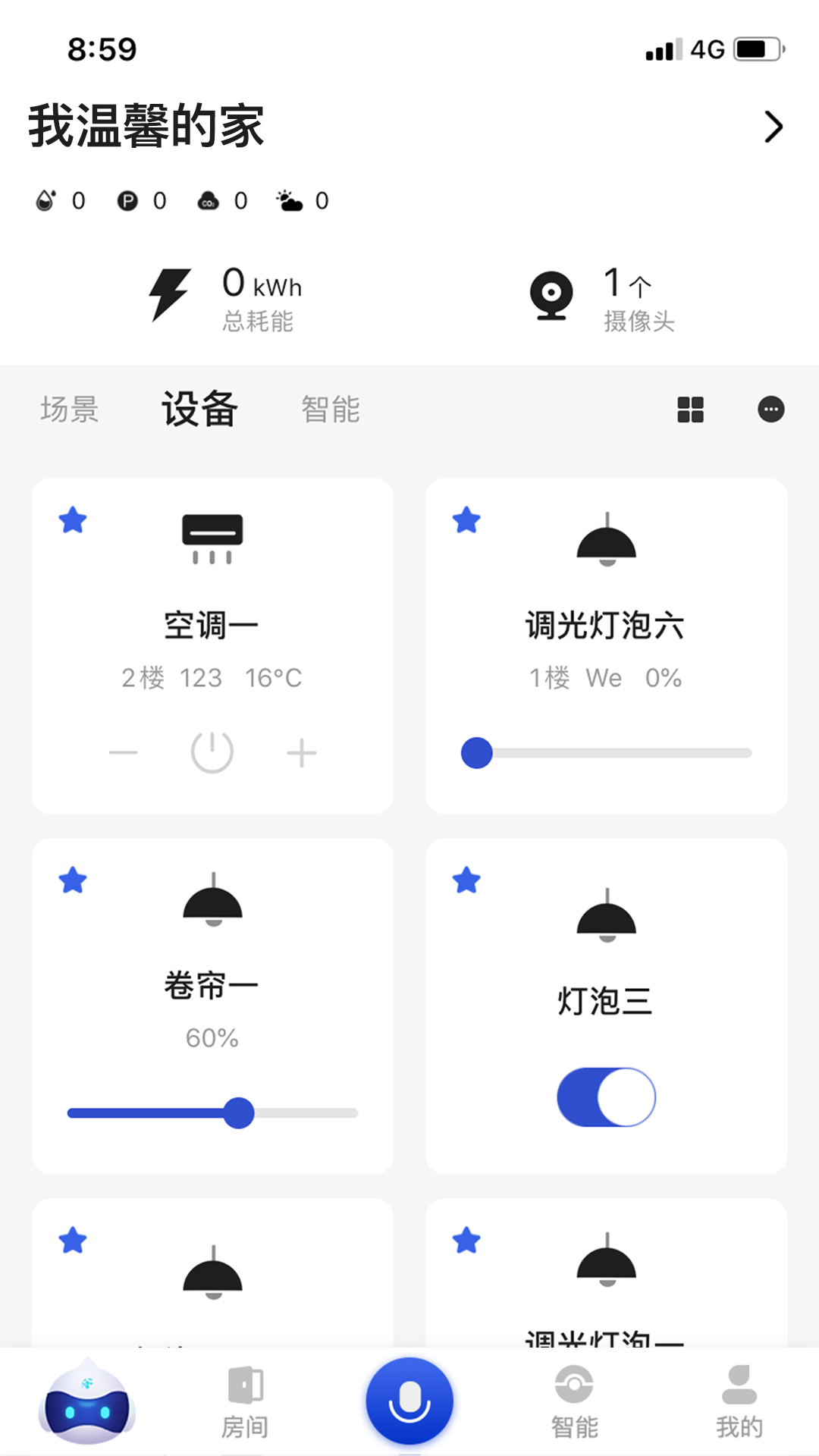Expand home details via top-right chevron
The height and width of the screenshot is (1456, 819).
coord(773,127)
